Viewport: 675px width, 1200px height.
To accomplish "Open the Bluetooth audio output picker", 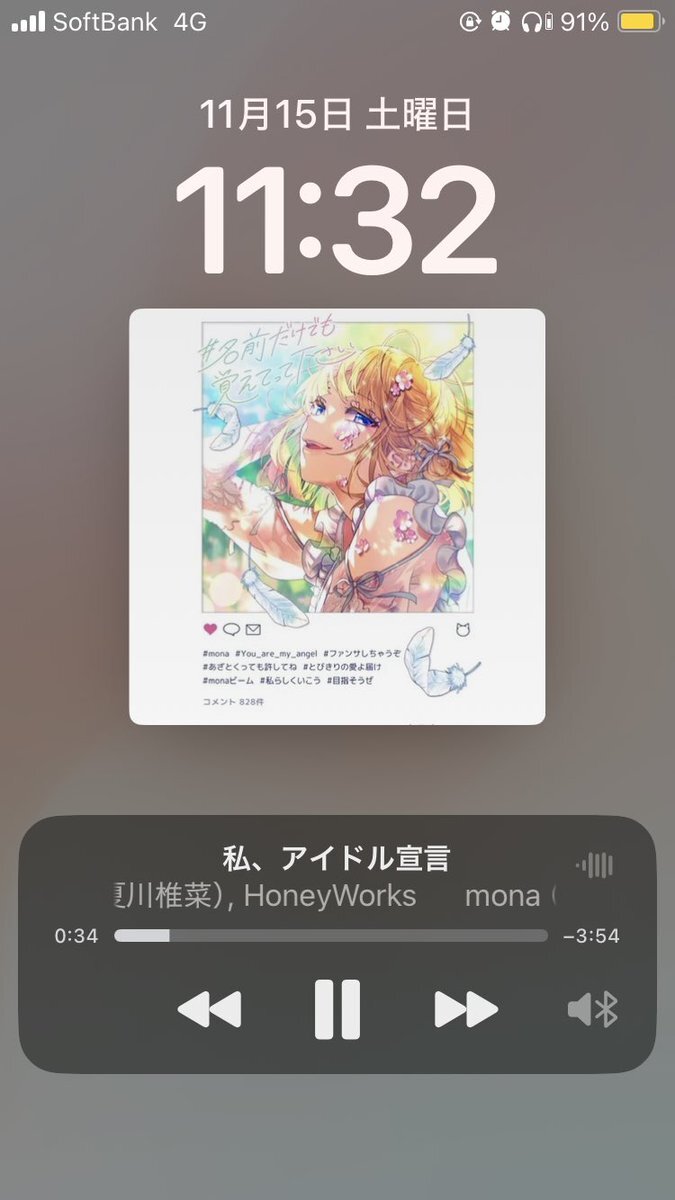I will pyautogui.click(x=592, y=1010).
